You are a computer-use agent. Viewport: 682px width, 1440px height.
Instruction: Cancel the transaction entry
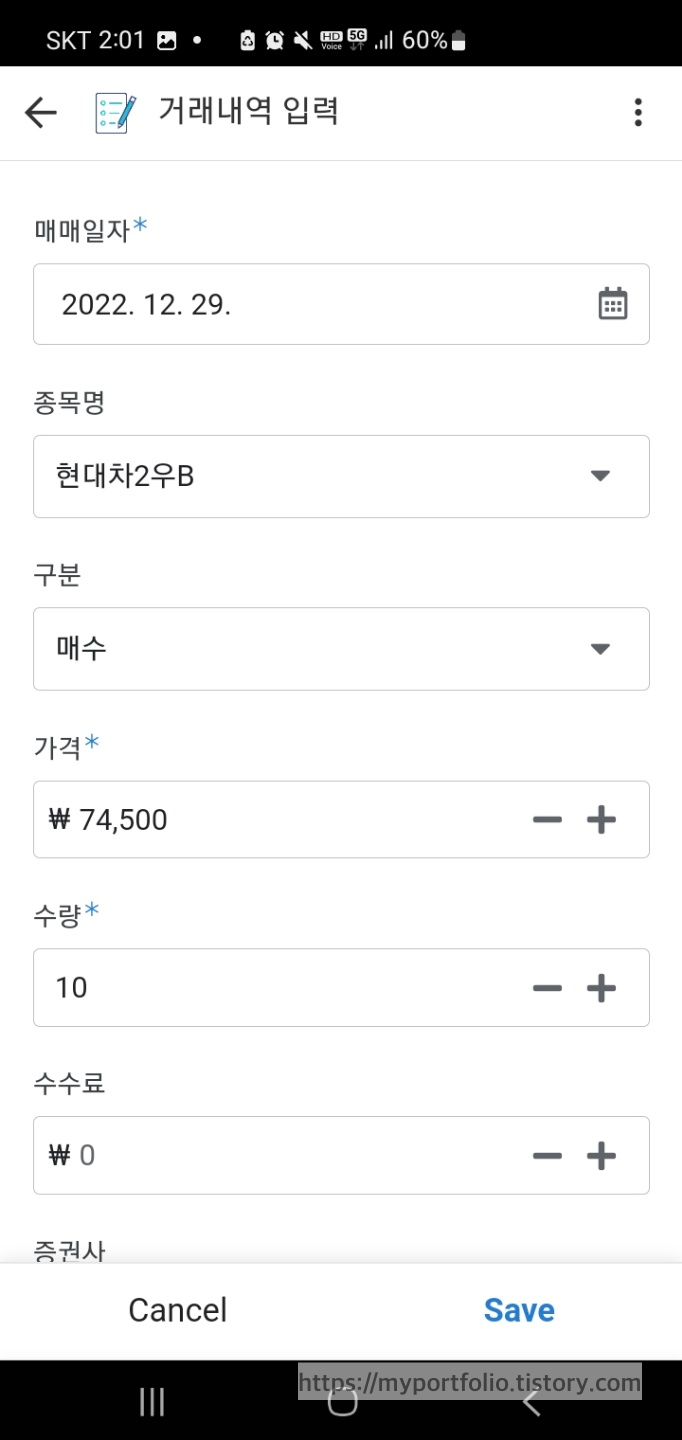[178, 1310]
